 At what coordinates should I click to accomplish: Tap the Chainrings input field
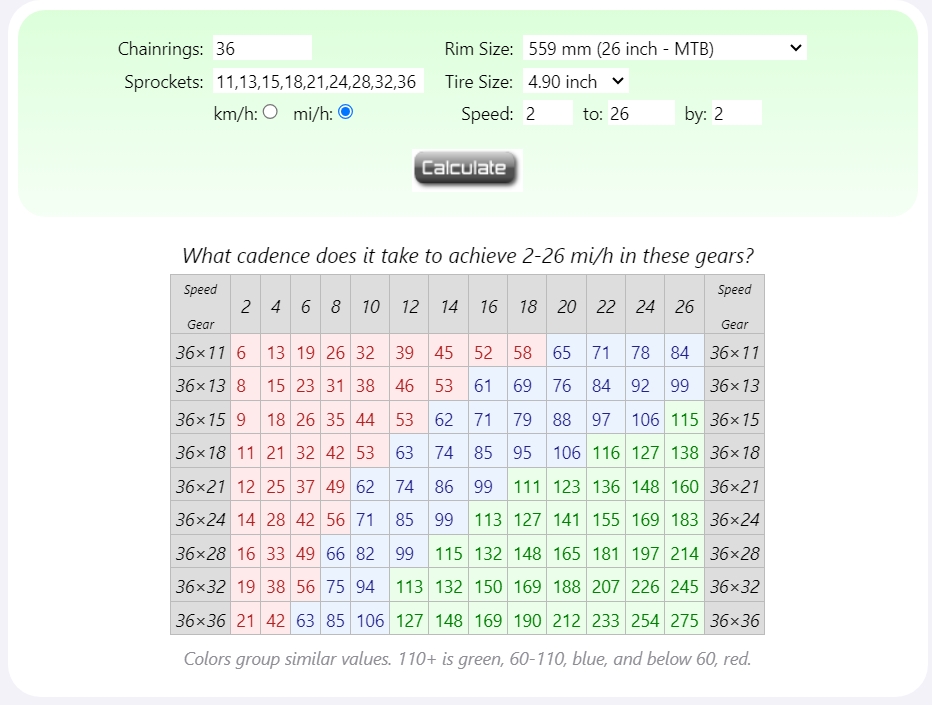point(262,49)
